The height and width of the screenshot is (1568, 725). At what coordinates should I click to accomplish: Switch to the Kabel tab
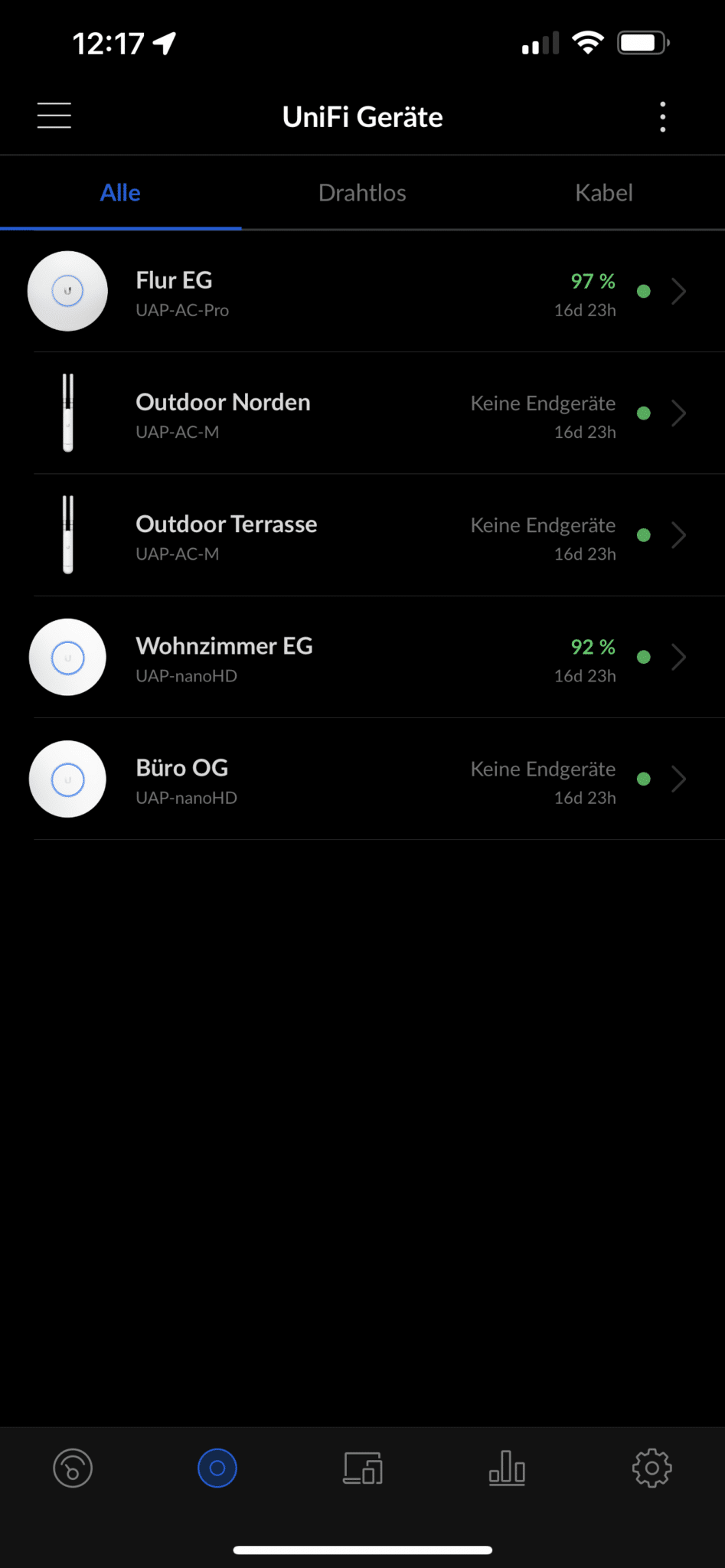(603, 193)
